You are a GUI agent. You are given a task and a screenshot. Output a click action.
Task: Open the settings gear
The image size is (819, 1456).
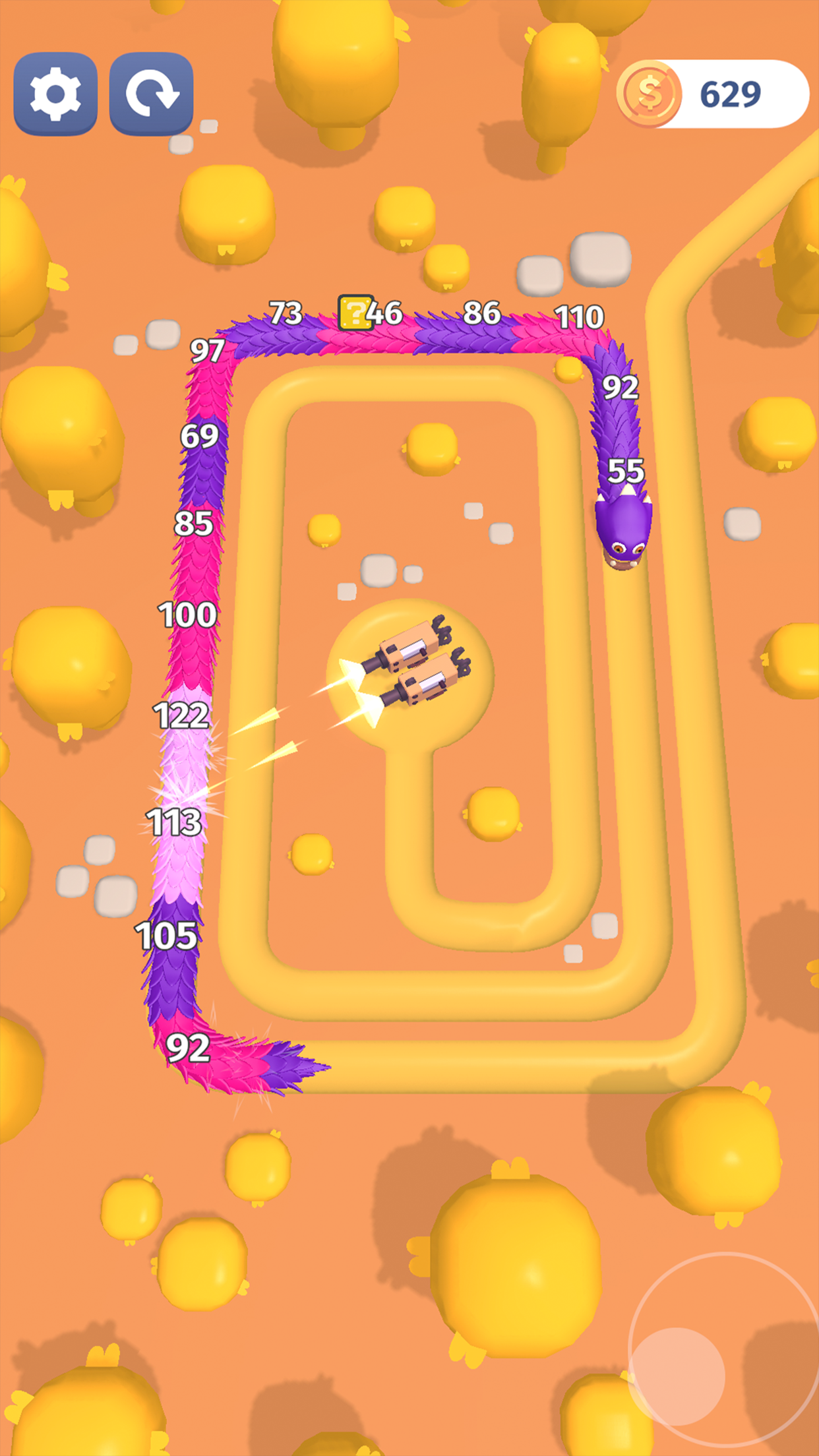pyautogui.click(x=55, y=94)
